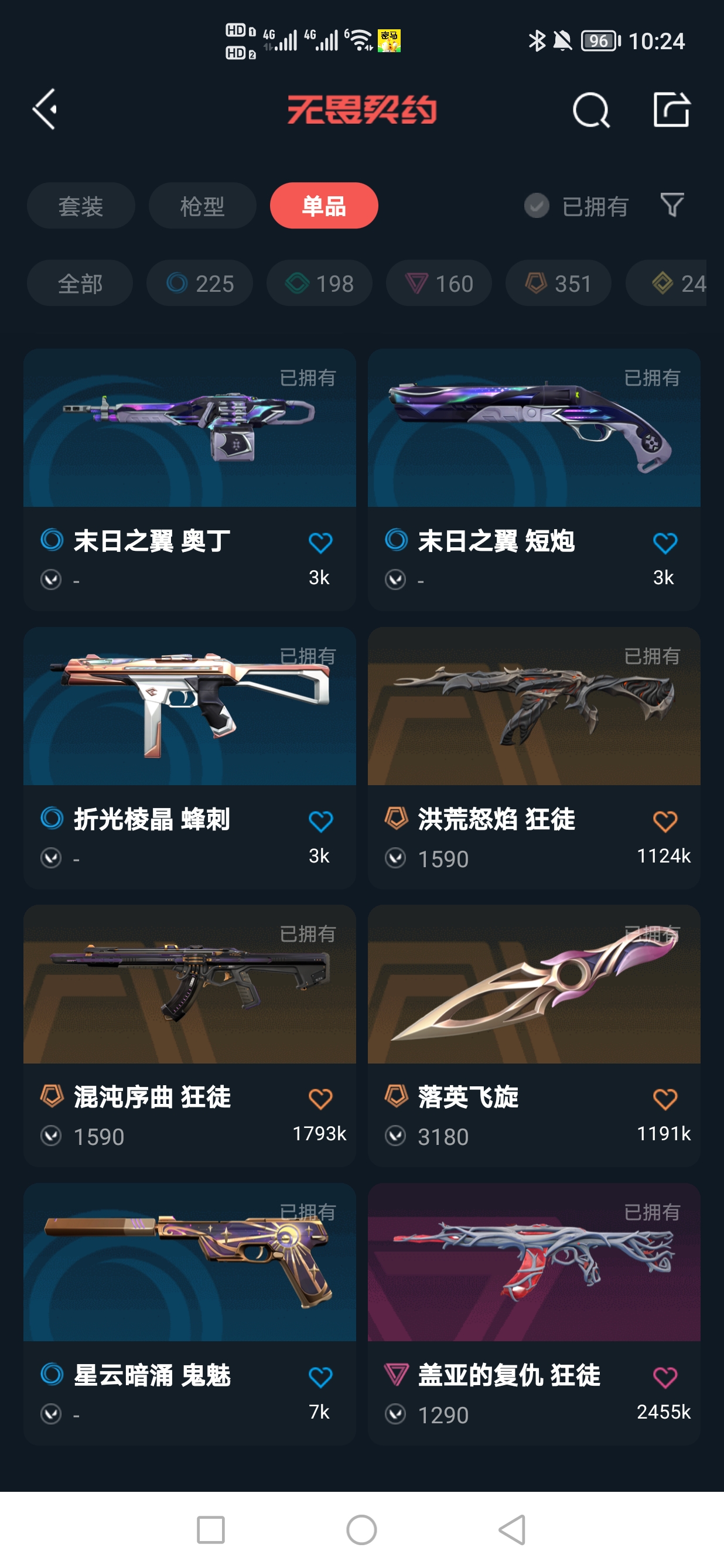This screenshot has width=724, height=1568.
Task: Like the 末日之翼 短炮 skin
Action: pyautogui.click(x=664, y=543)
